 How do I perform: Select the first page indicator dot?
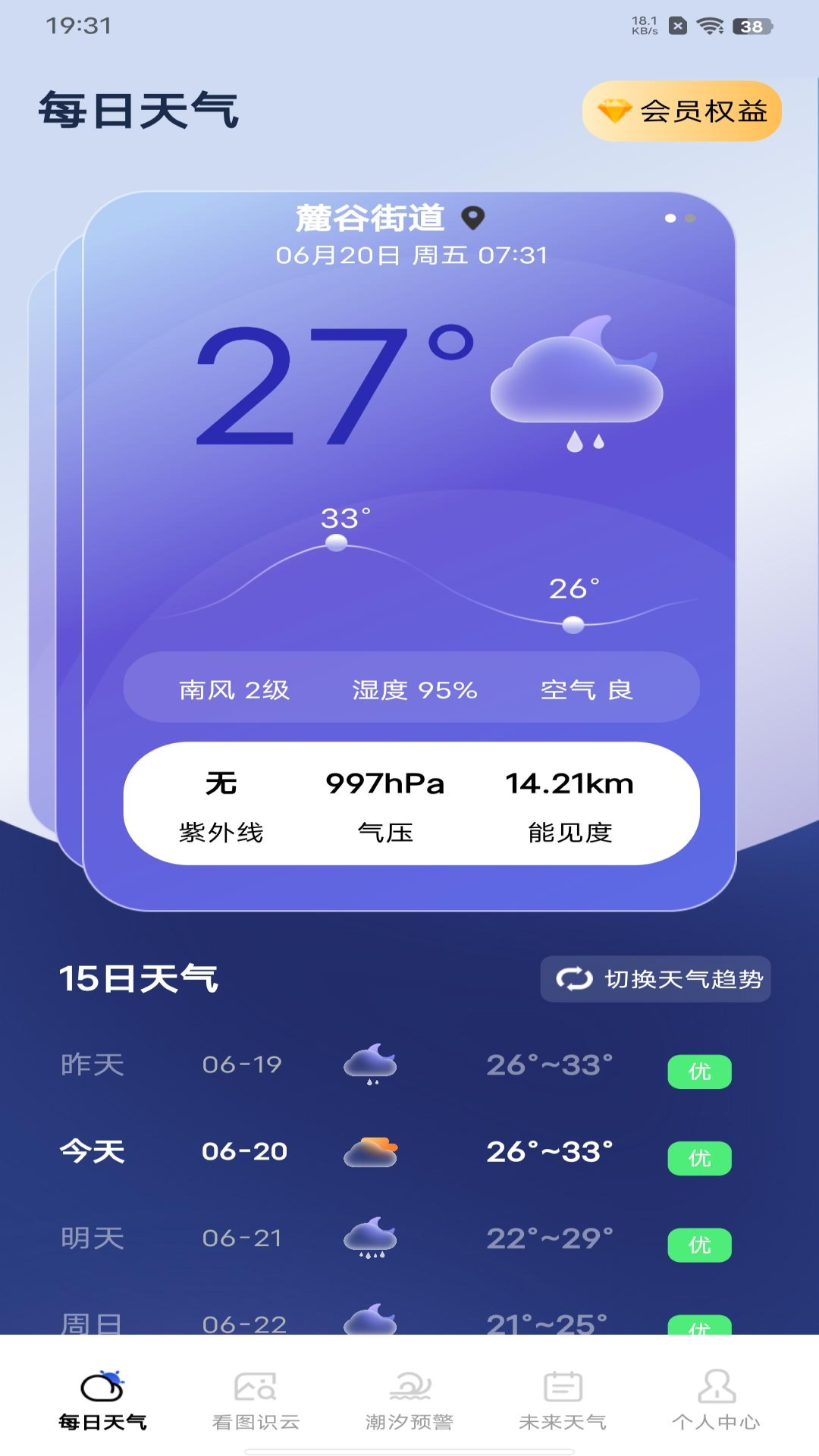(670, 218)
